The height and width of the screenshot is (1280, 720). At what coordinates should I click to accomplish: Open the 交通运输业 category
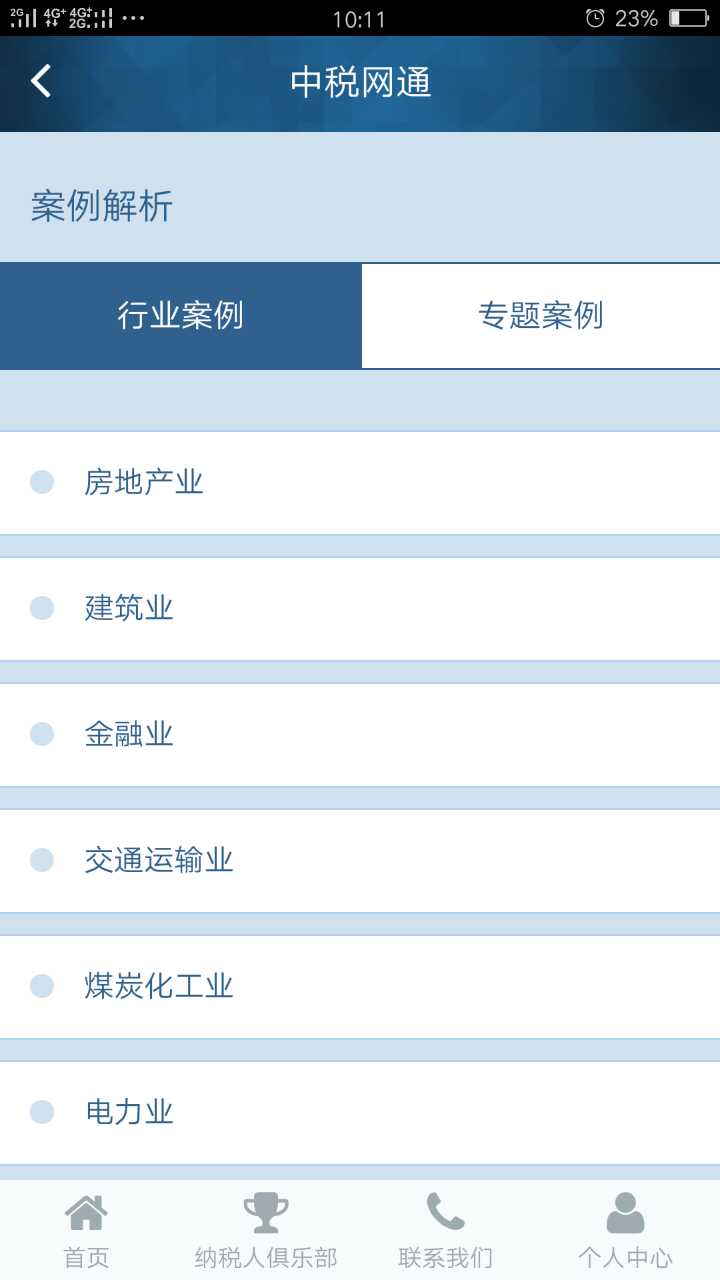360,861
